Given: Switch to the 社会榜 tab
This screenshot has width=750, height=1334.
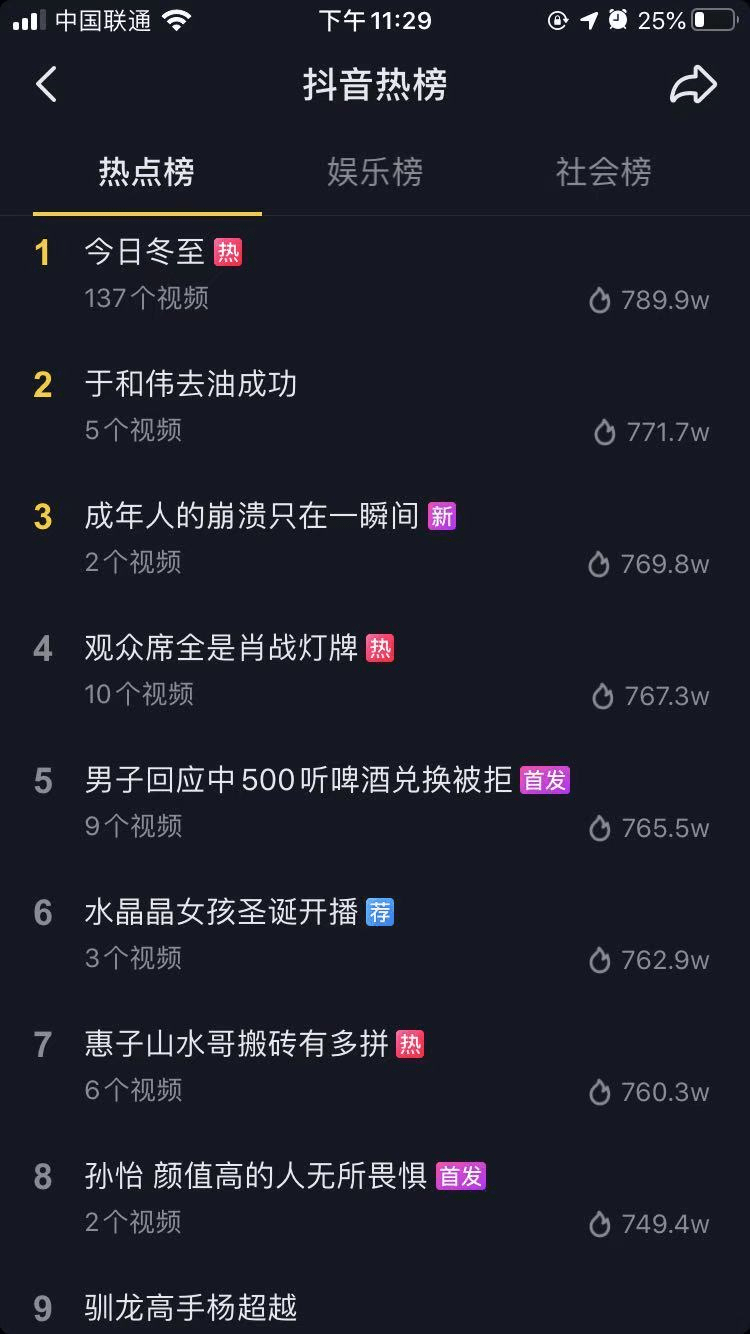Looking at the screenshot, I should (603, 172).
